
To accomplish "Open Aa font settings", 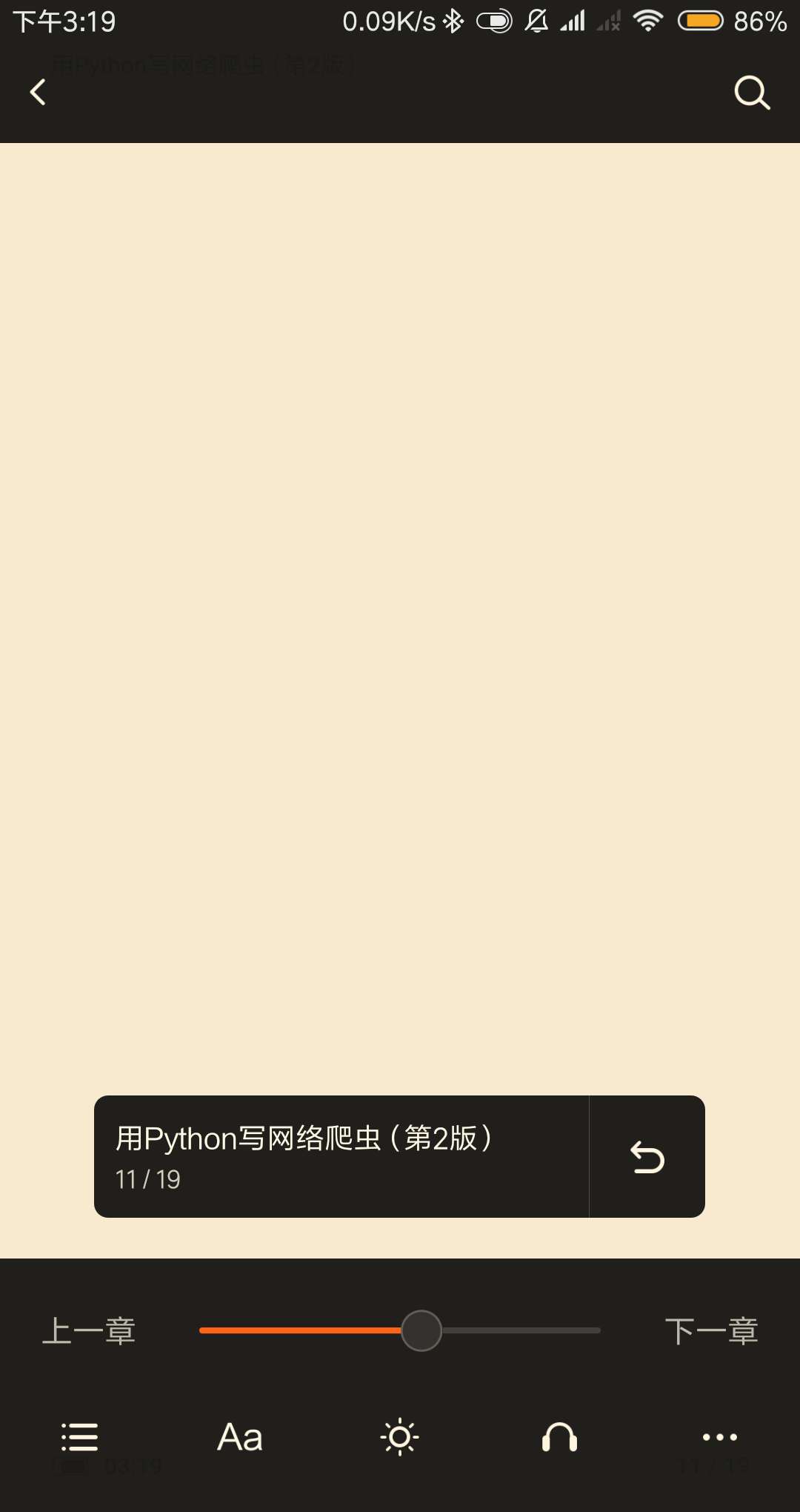I will 240,1437.
